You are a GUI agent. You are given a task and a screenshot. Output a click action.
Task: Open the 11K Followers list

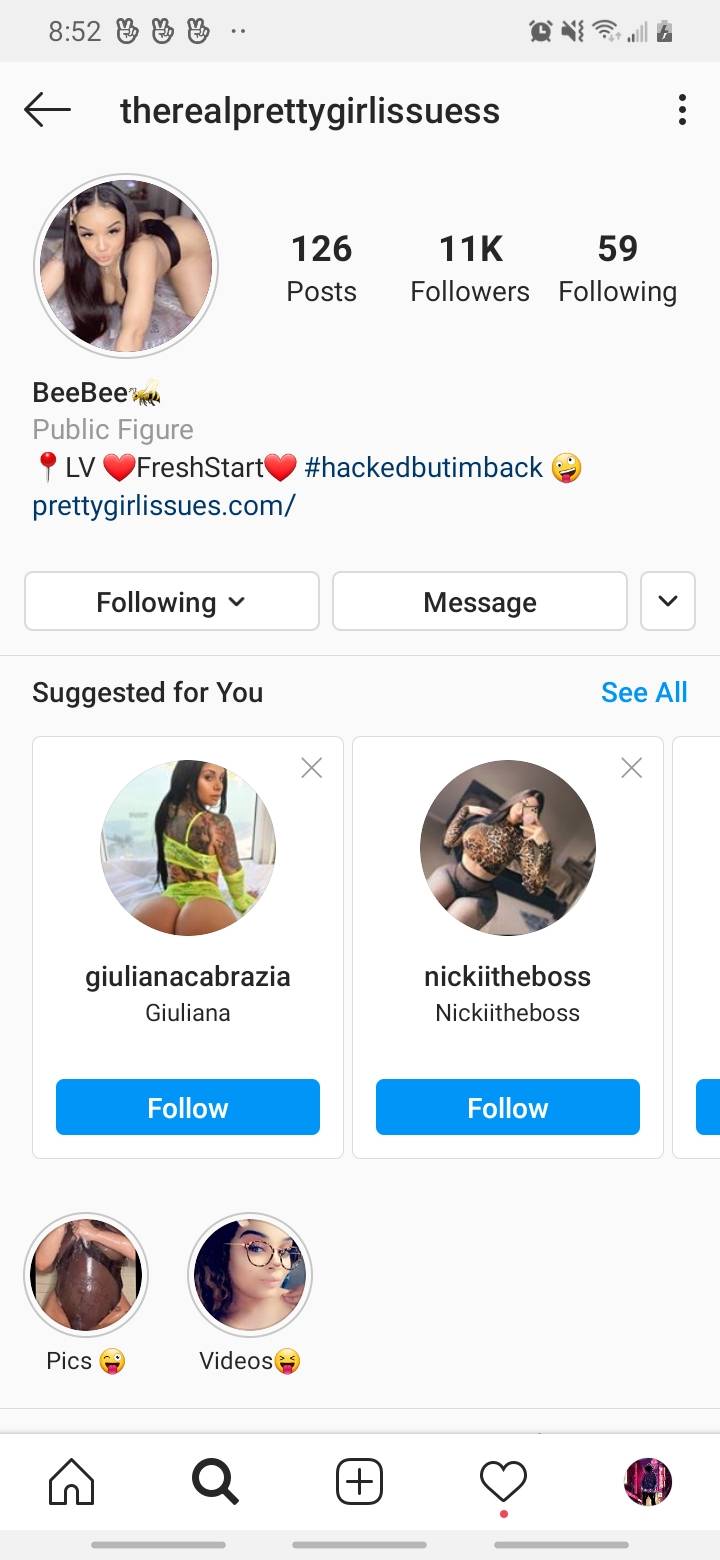[470, 268]
